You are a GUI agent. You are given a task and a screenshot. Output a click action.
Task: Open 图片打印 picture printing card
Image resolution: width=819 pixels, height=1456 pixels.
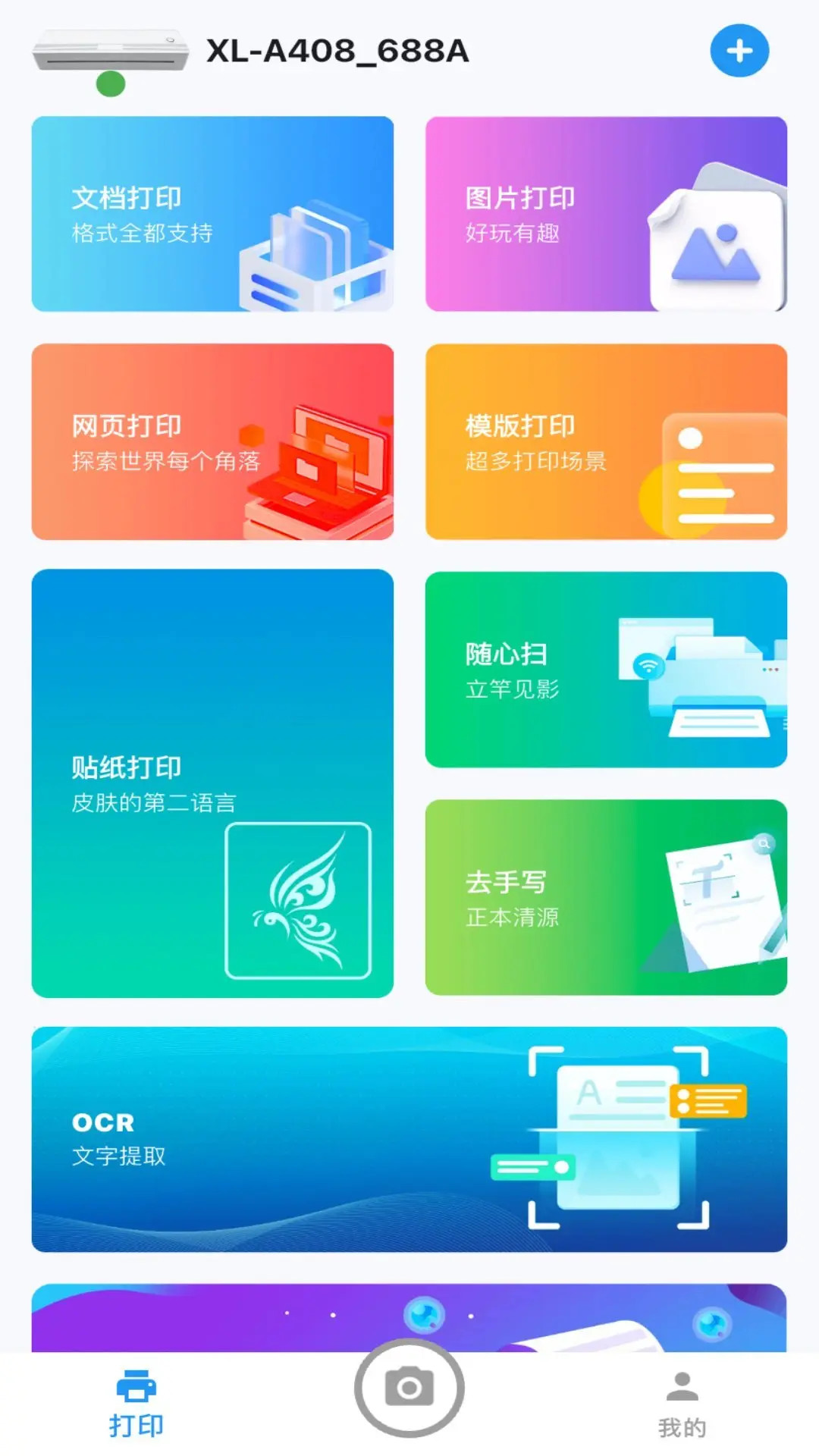point(607,215)
